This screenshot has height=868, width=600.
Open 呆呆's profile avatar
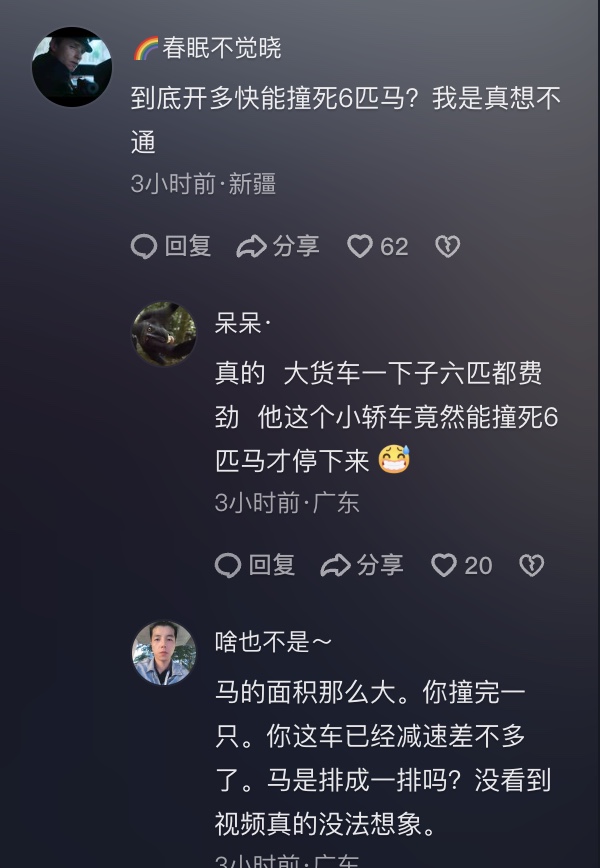pyautogui.click(x=164, y=334)
